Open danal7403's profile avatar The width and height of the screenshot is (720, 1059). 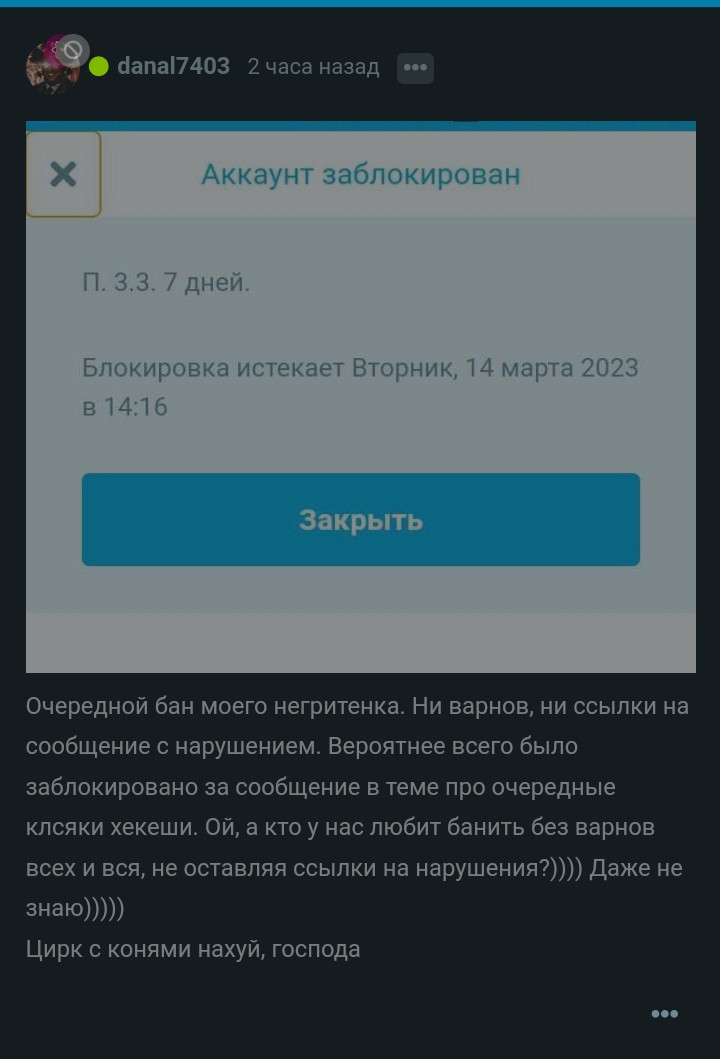tap(50, 67)
